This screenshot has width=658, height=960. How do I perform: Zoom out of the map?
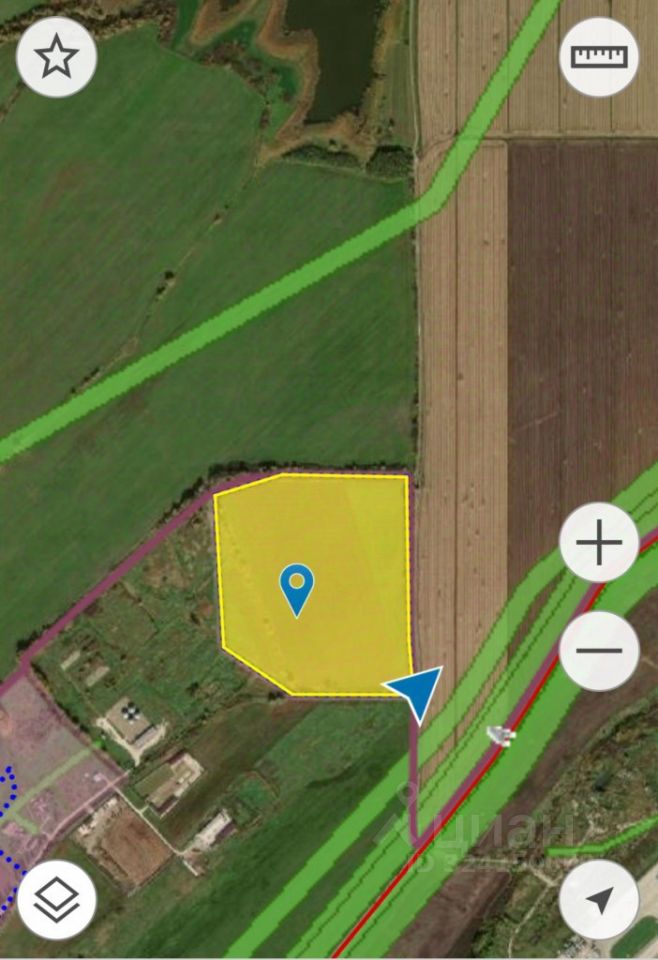click(599, 650)
